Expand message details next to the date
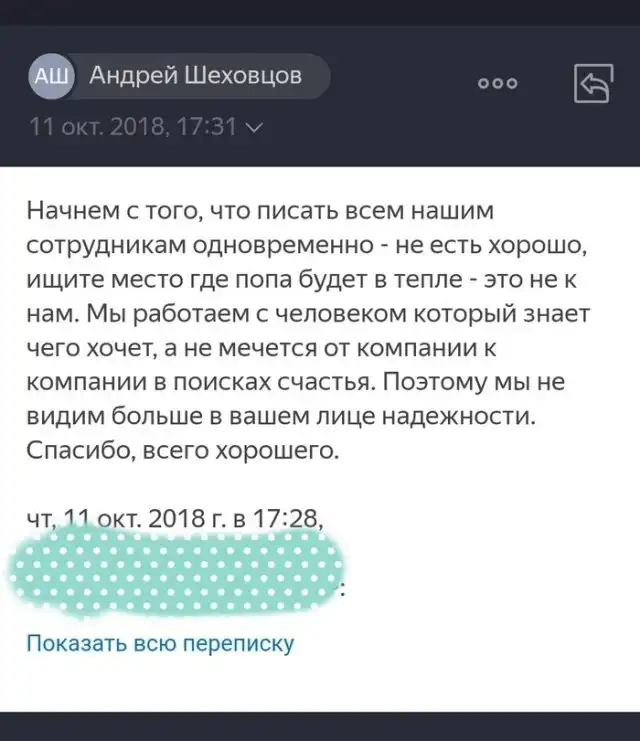640x741 pixels. pyautogui.click(x=262, y=128)
